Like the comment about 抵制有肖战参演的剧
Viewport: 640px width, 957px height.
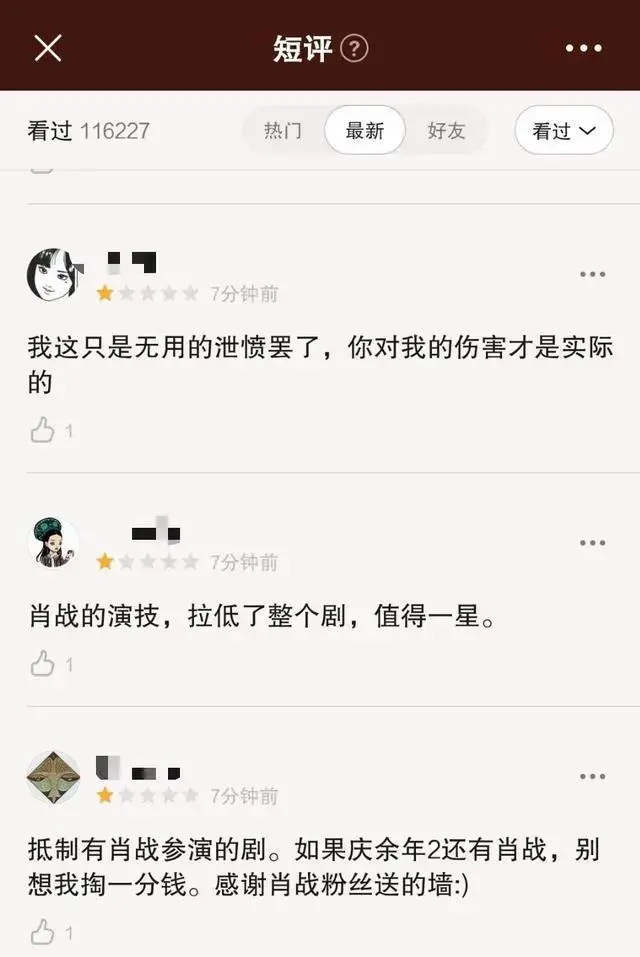[x=43, y=933]
